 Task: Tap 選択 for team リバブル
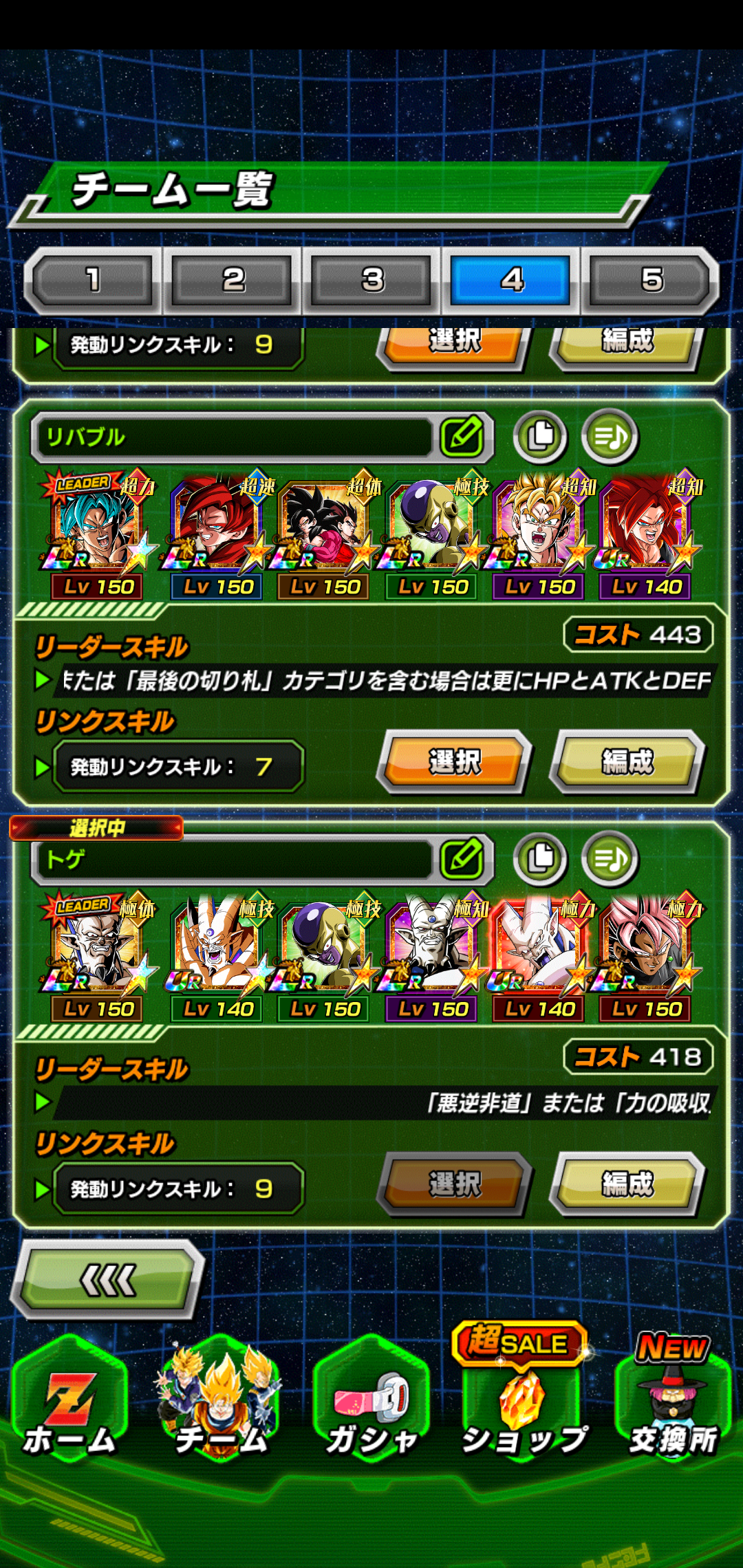click(454, 762)
